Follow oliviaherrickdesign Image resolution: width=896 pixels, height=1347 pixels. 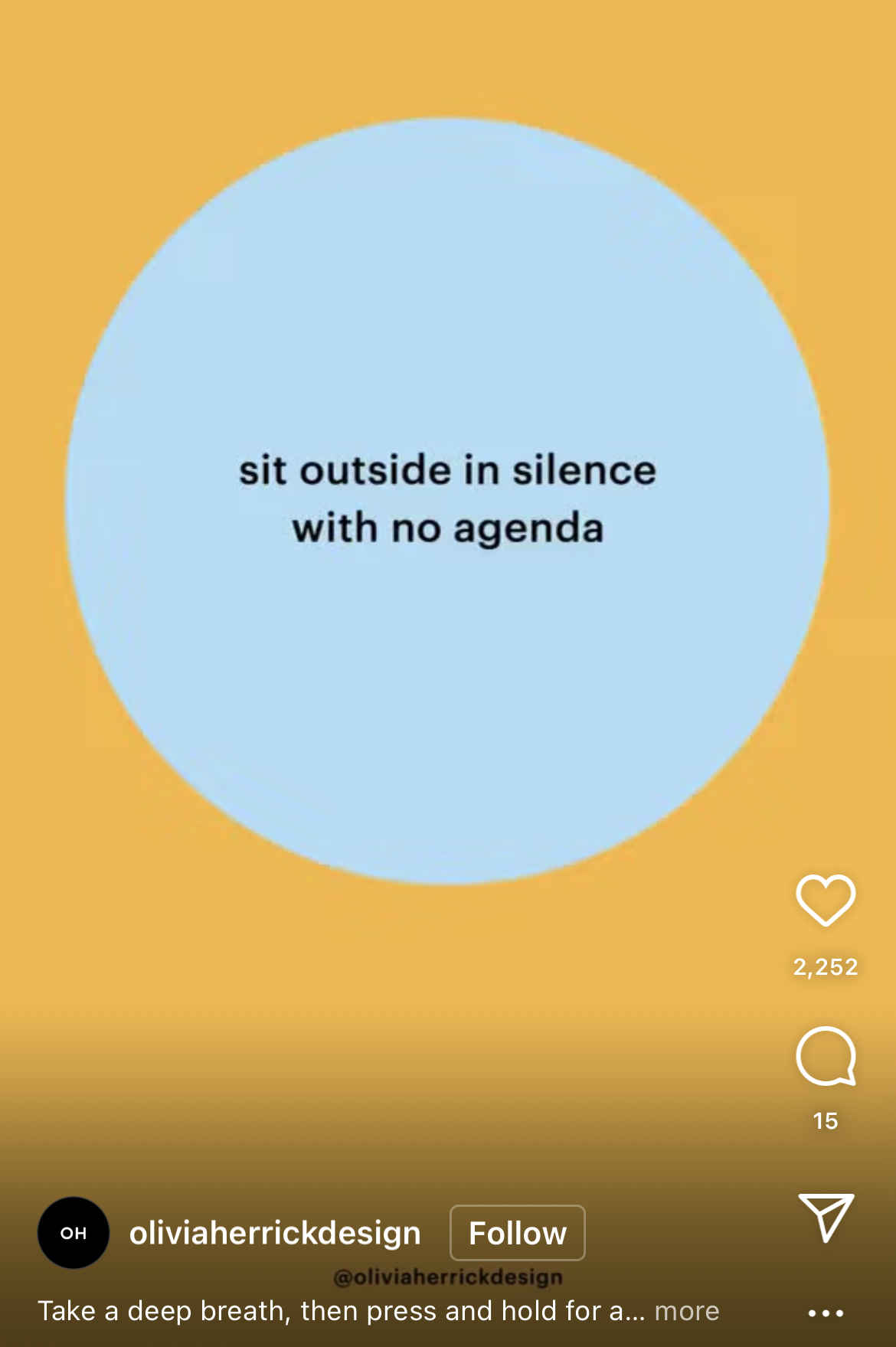pos(517,1233)
